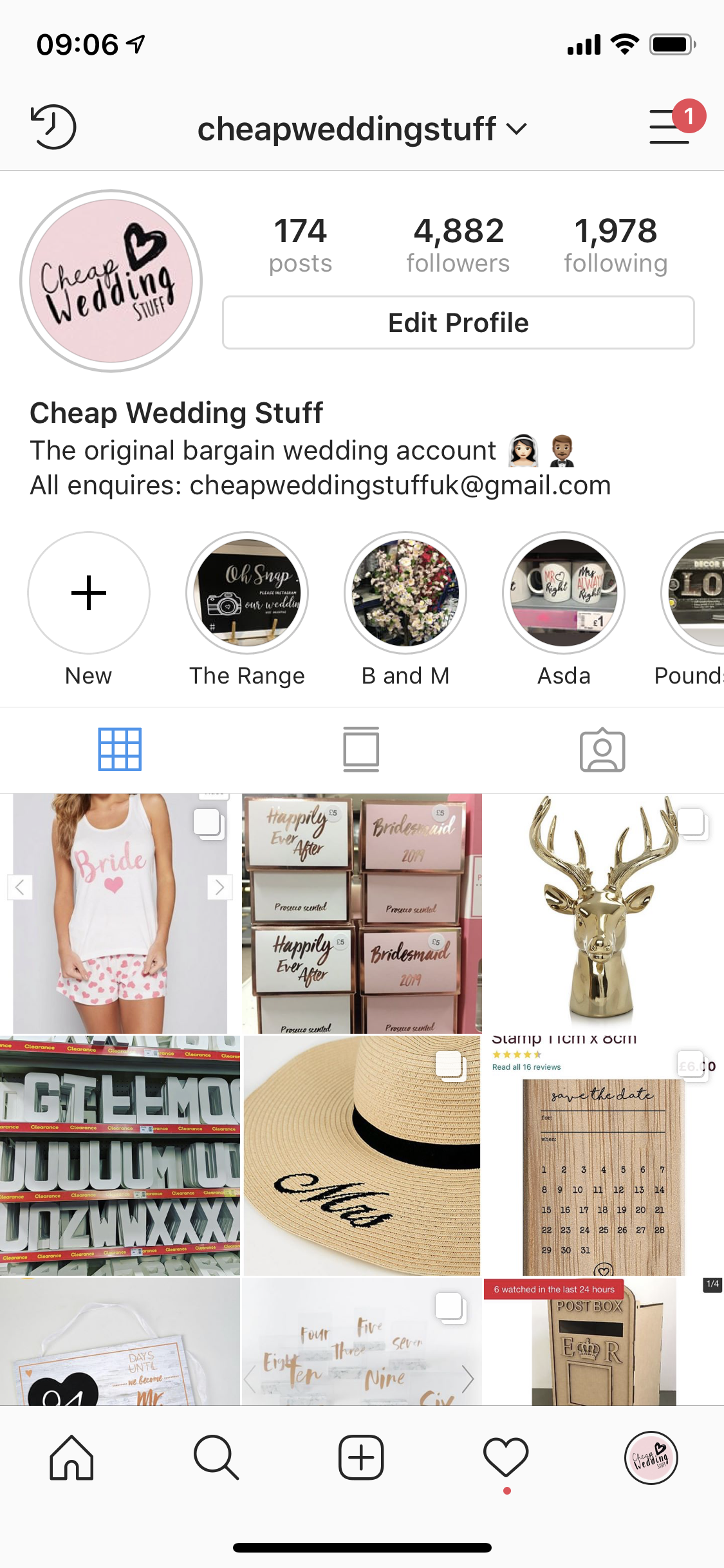Show tagged photos tab
This screenshot has width=724, height=1568.
[x=602, y=749]
